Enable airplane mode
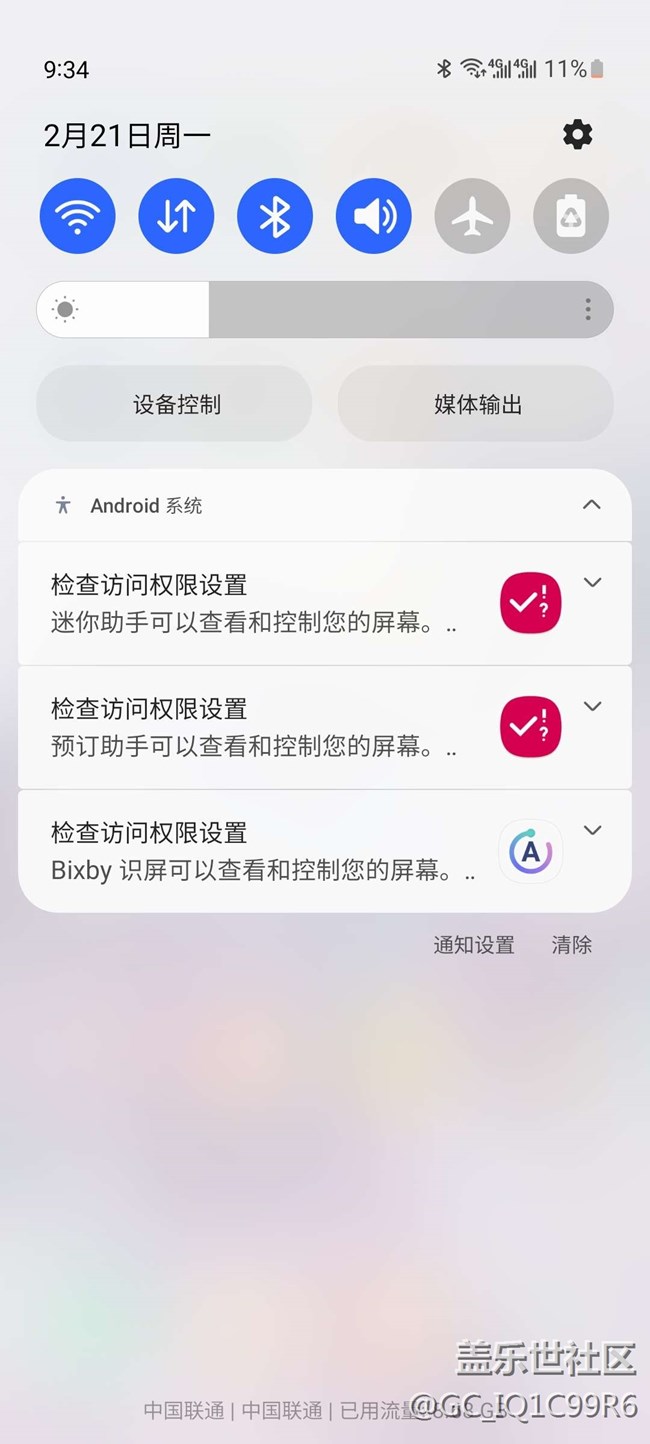 472,216
